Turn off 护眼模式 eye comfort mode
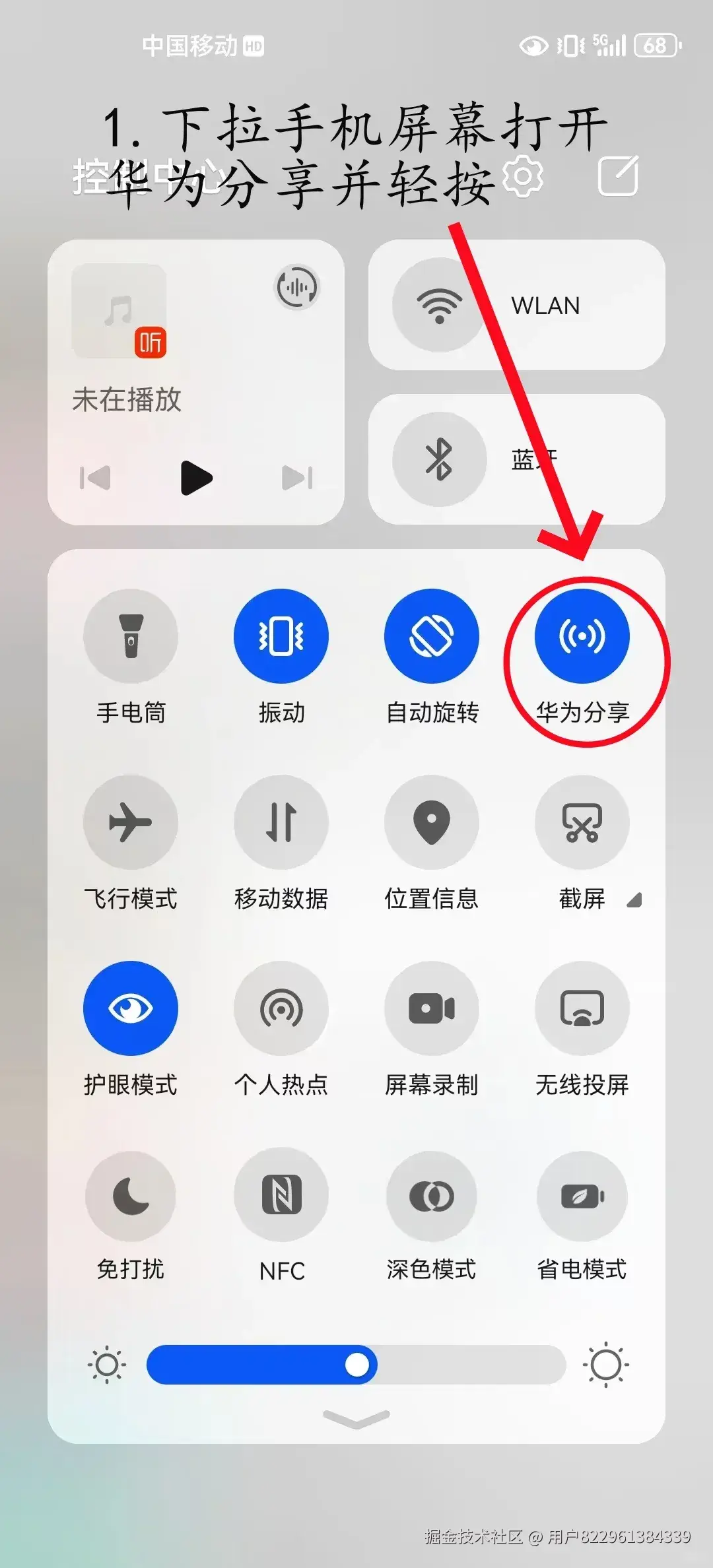713x1568 pixels. [131, 1008]
